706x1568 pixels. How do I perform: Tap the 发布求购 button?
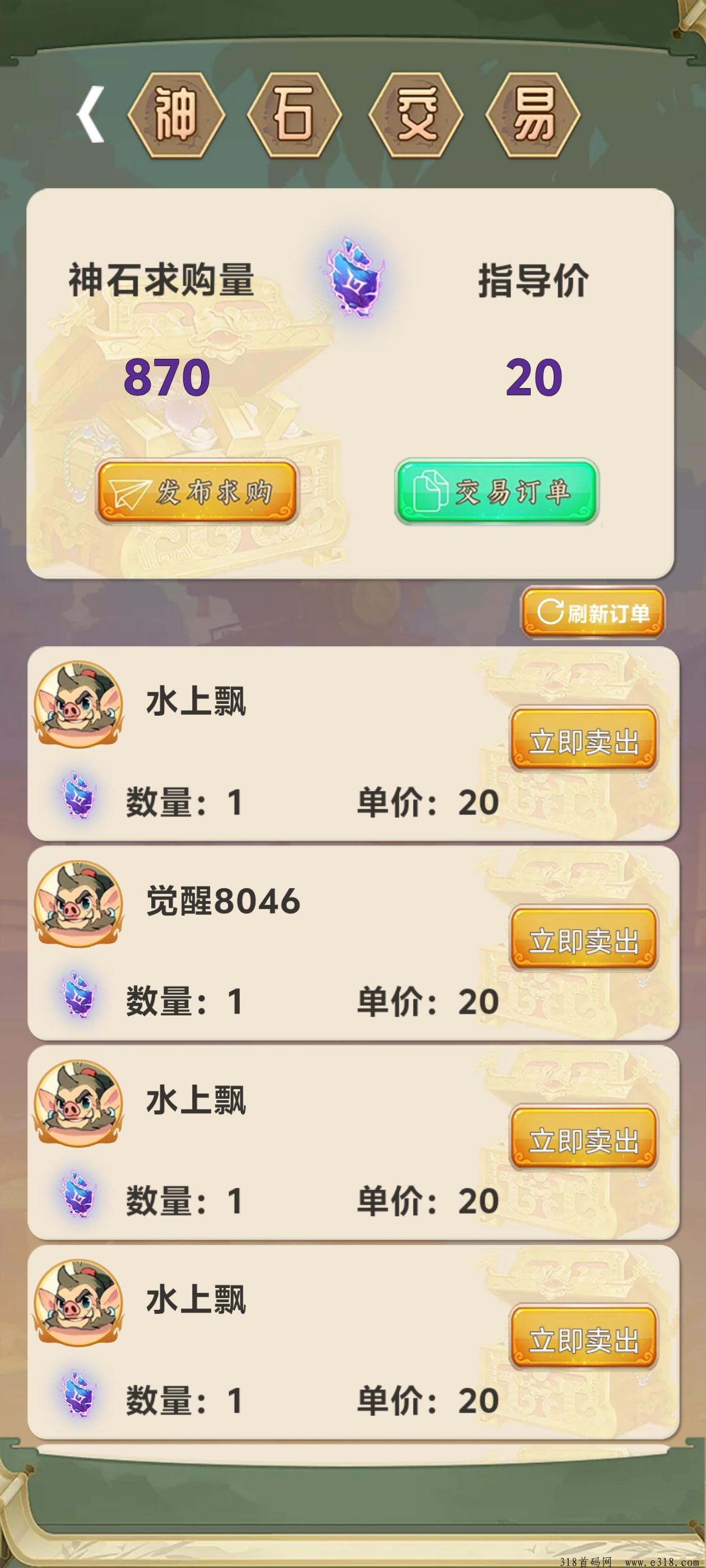[196, 492]
